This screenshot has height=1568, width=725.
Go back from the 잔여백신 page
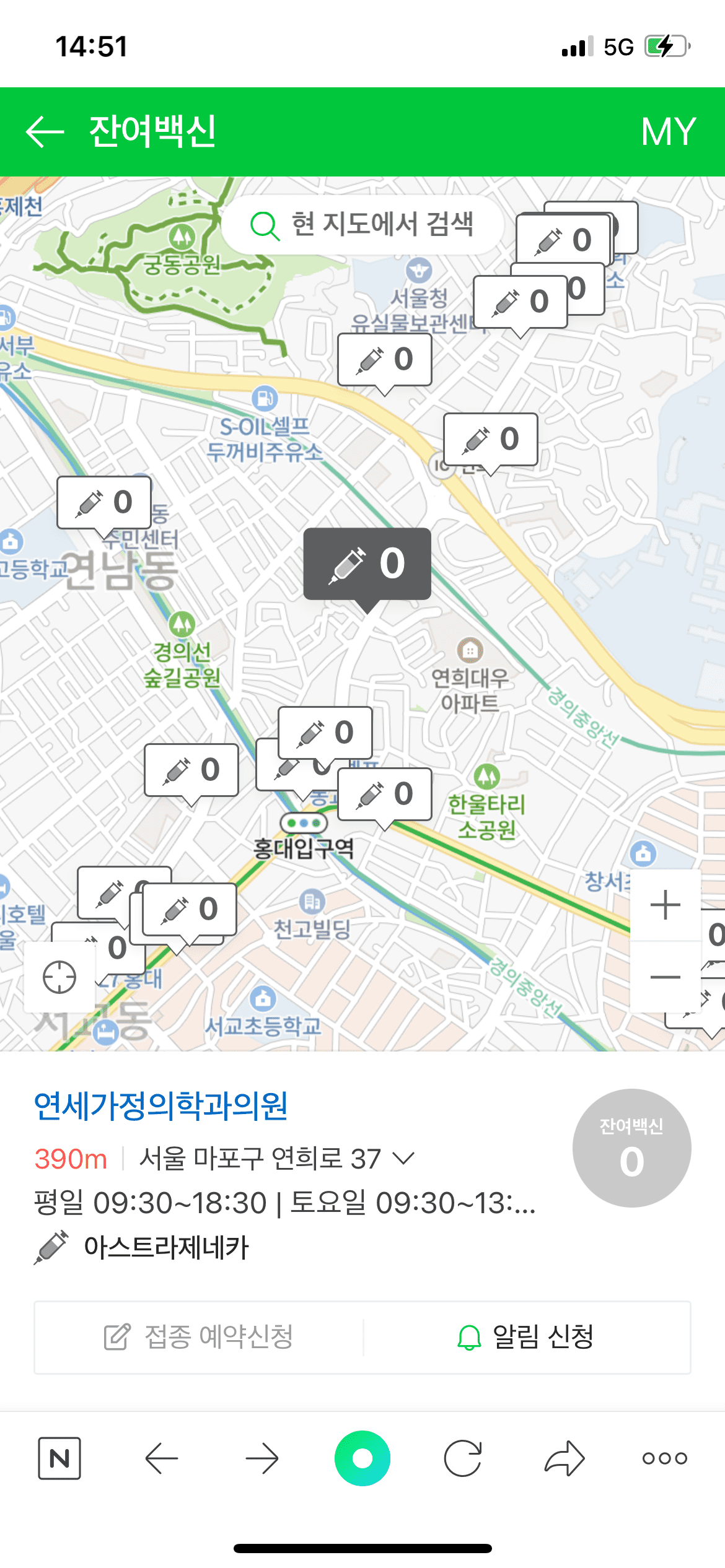(45, 131)
